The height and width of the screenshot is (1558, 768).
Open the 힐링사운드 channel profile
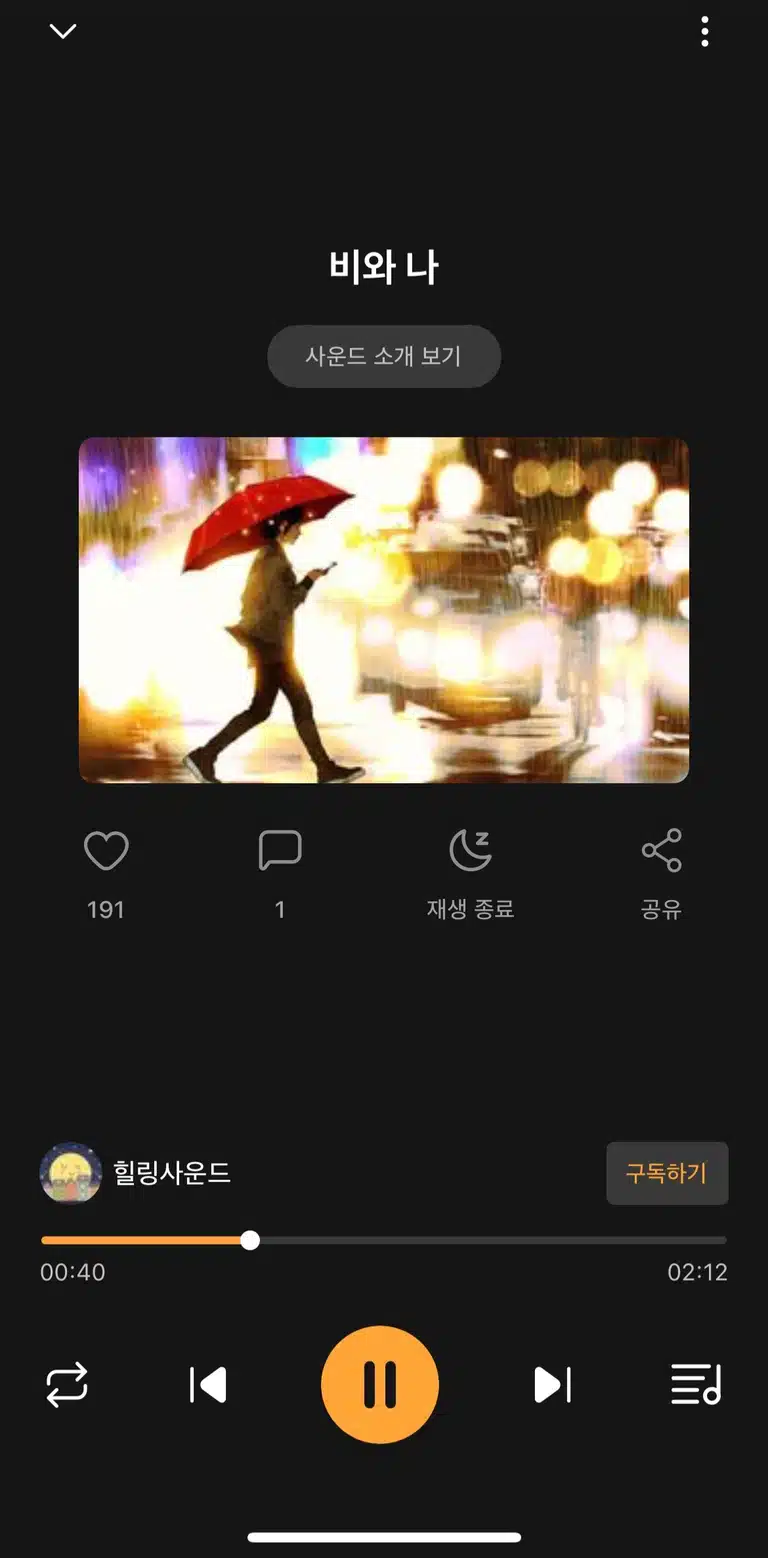tap(136, 1173)
